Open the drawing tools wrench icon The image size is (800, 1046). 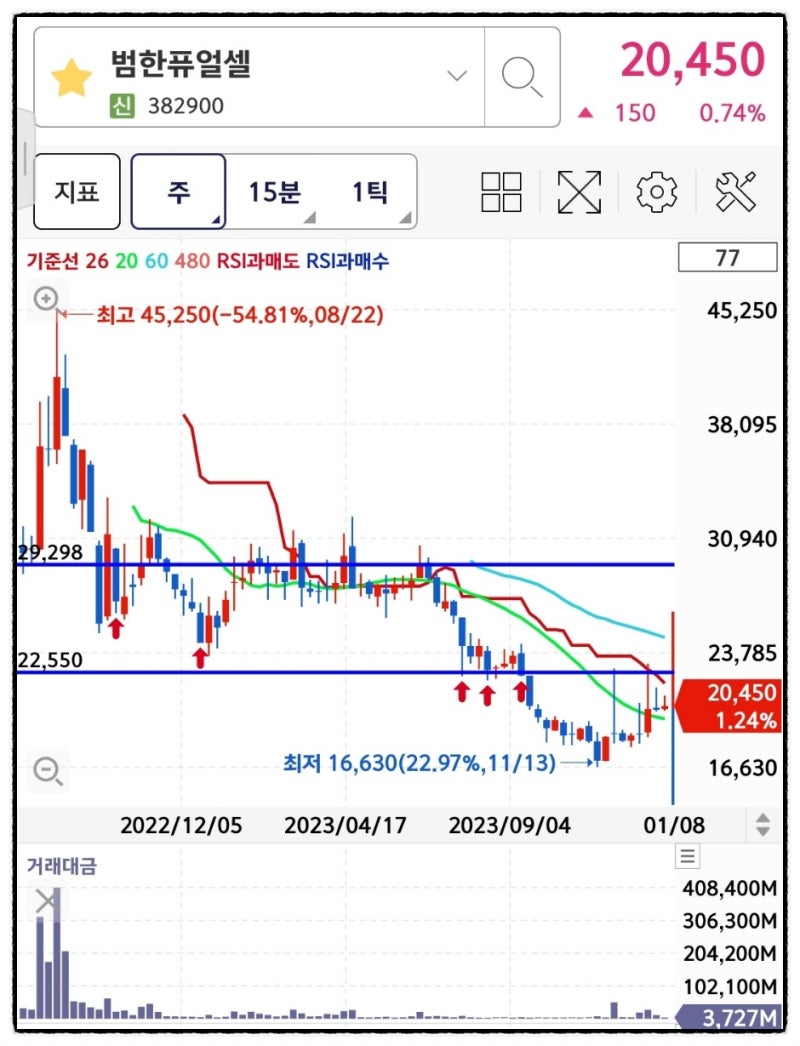(x=736, y=192)
